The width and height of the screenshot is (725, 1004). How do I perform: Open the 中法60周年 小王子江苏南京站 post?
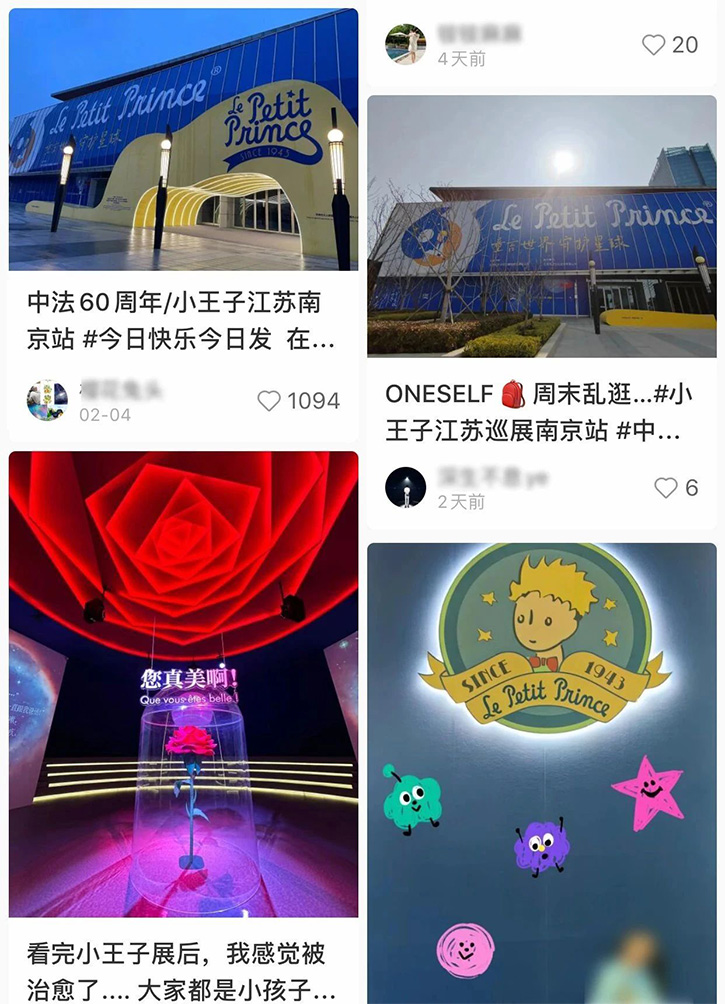click(x=183, y=140)
